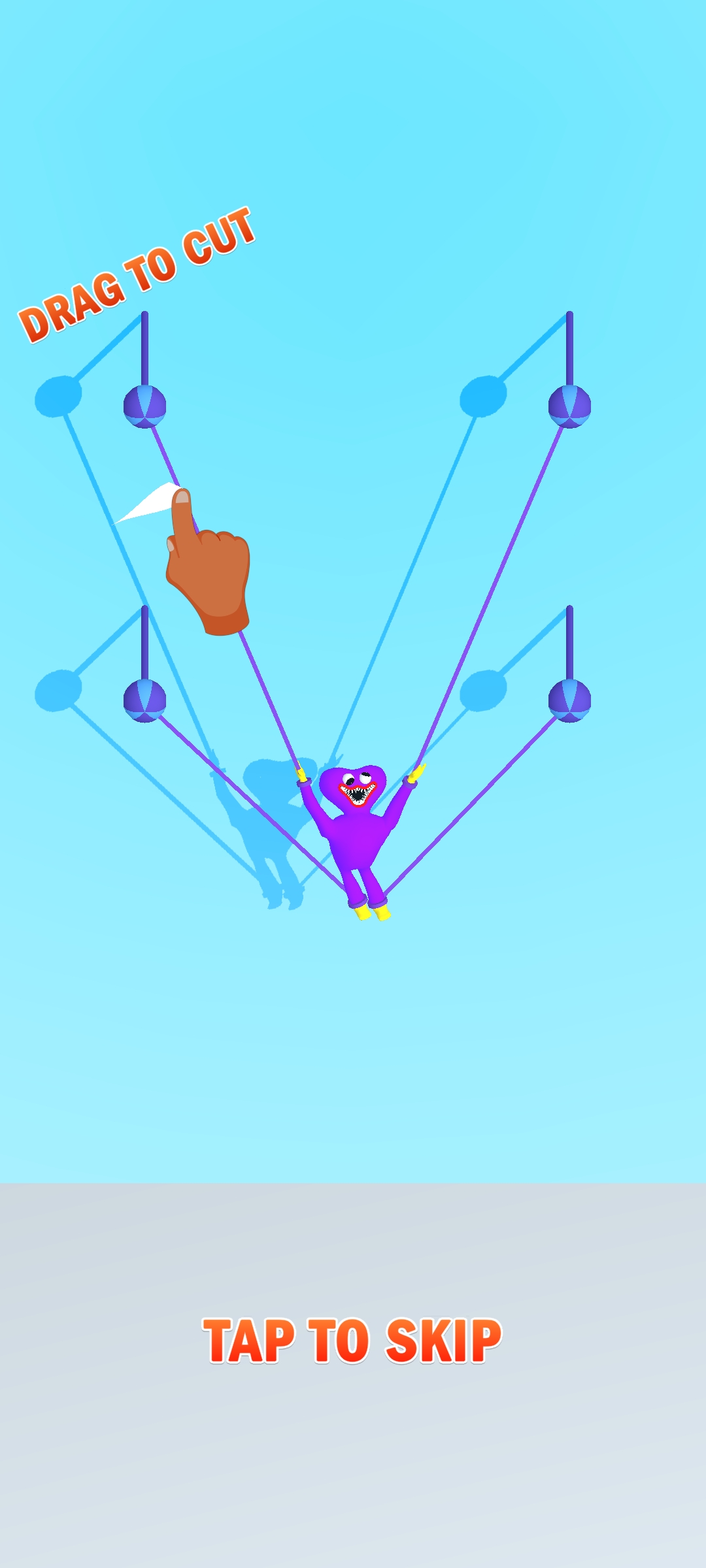The width and height of the screenshot is (706, 1568).
Task: Tap 'Tap to Skip' to skip tutorial
Action: [352, 1340]
